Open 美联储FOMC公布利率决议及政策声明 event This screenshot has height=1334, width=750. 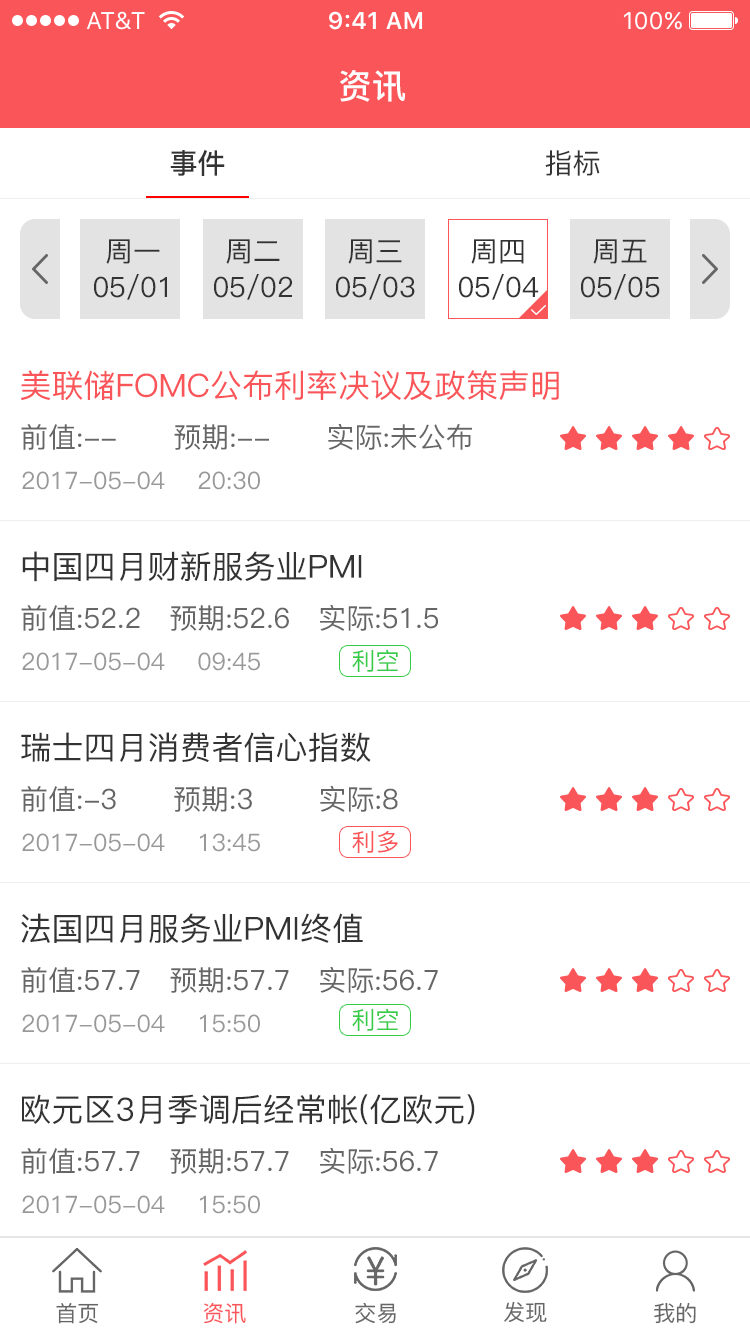[x=375, y=430]
